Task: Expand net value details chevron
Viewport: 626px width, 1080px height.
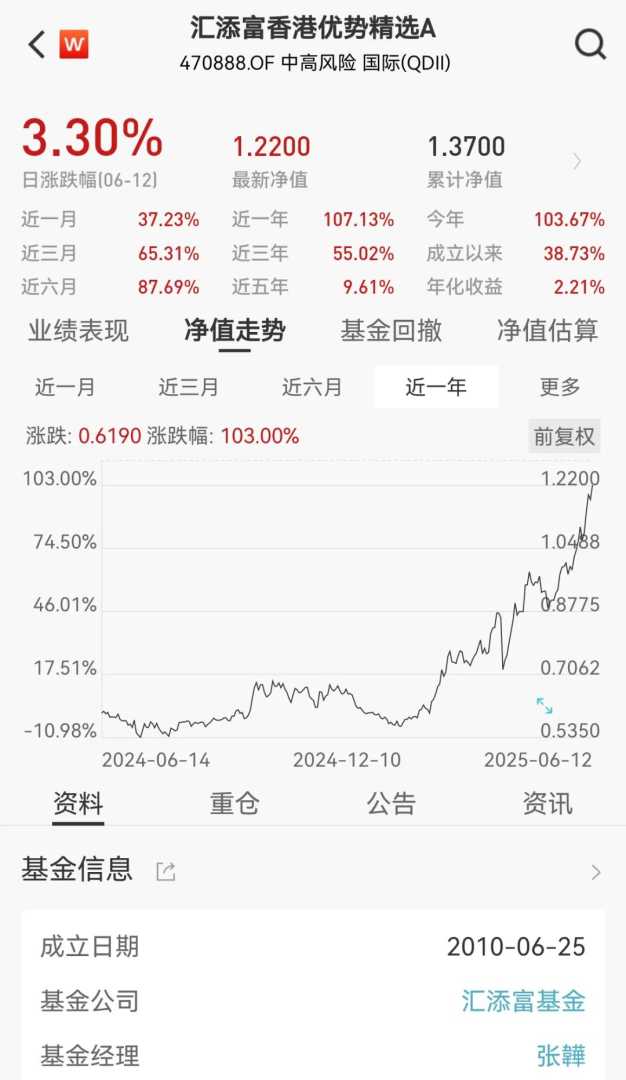Action: point(578,162)
